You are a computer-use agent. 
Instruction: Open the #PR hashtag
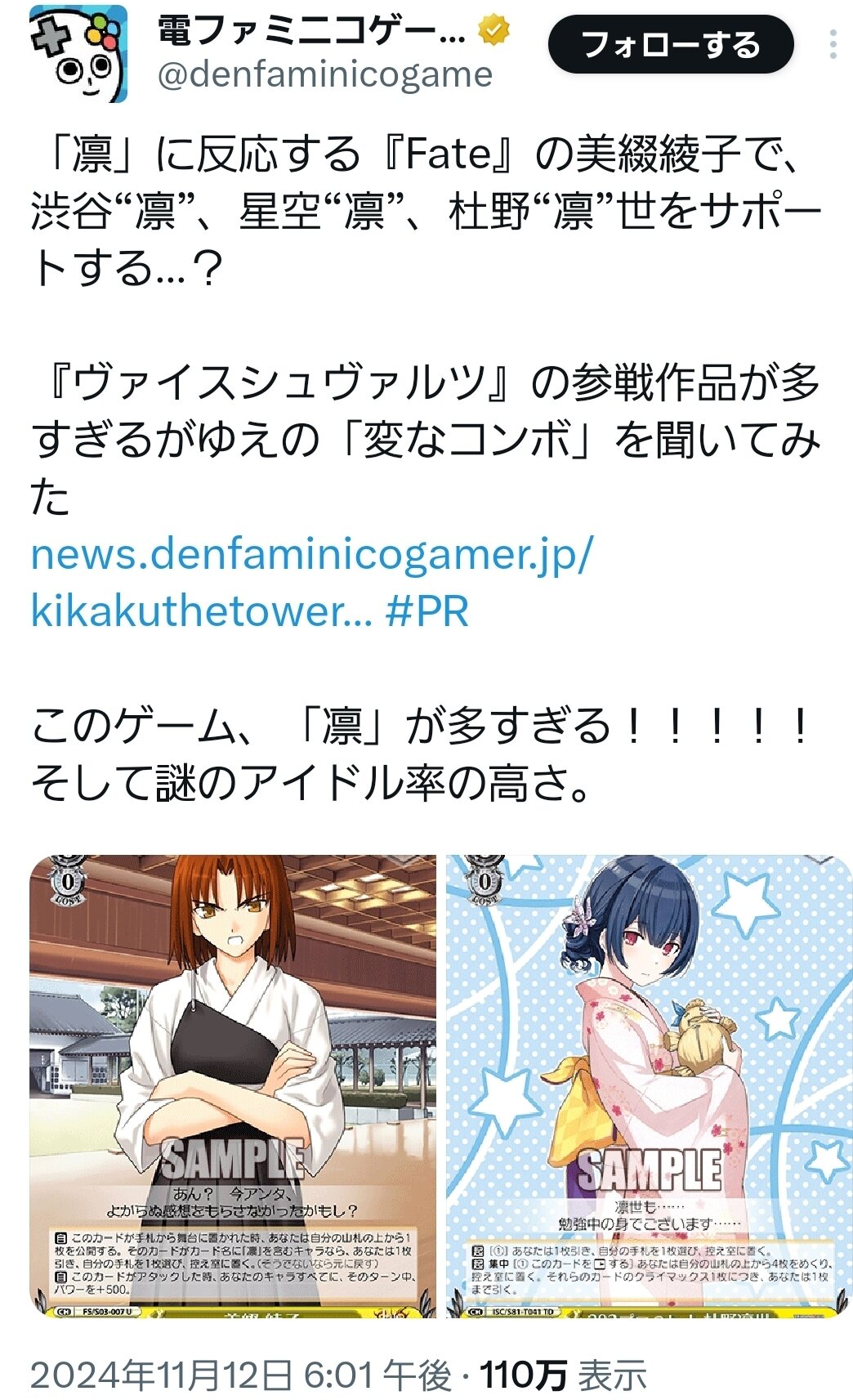click(x=427, y=611)
